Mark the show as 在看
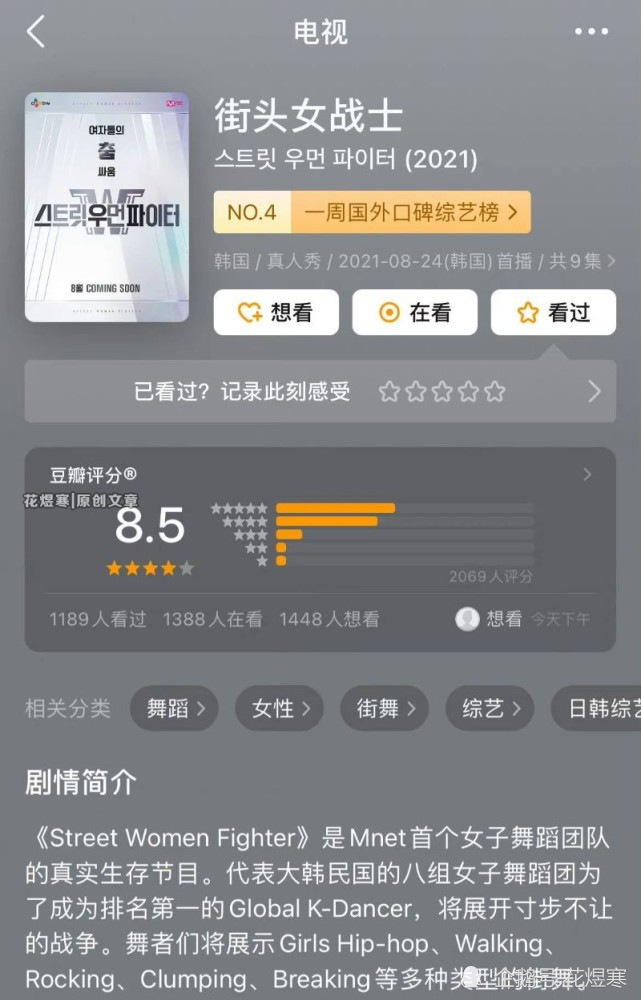The width and height of the screenshot is (641, 1000). (x=415, y=312)
